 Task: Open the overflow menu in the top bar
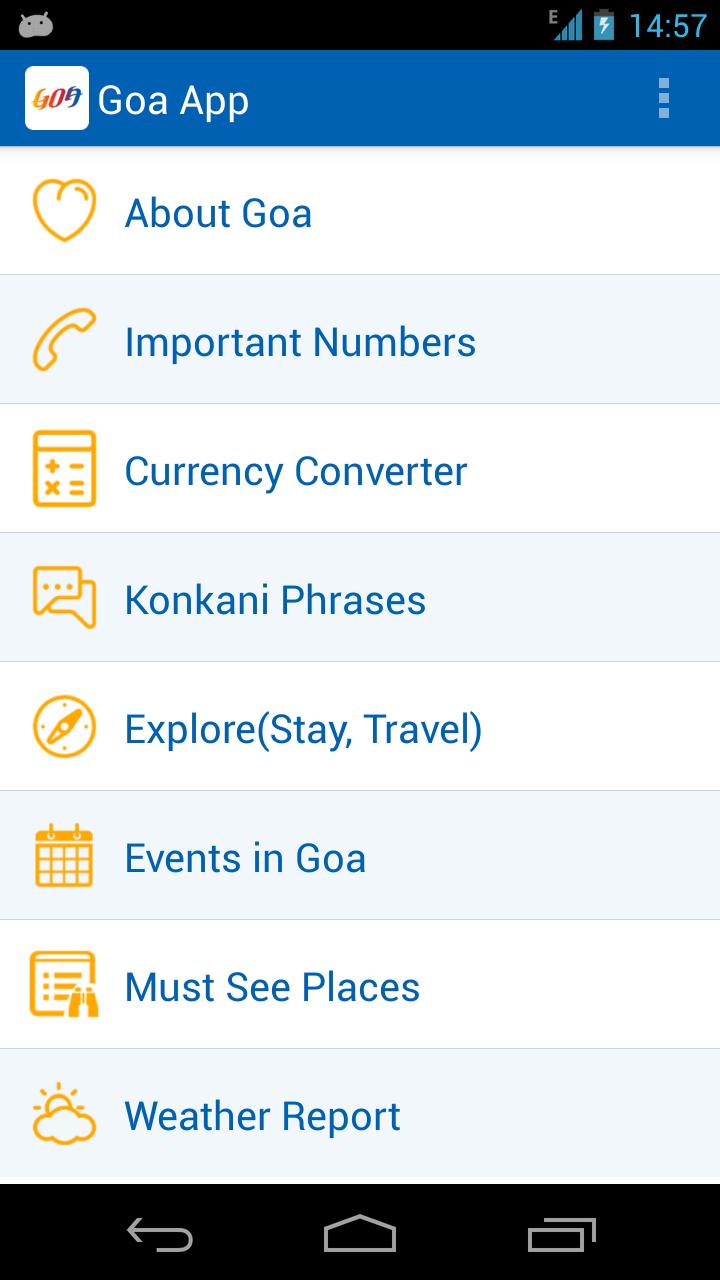pyautogui.click(x=663, y=98)
